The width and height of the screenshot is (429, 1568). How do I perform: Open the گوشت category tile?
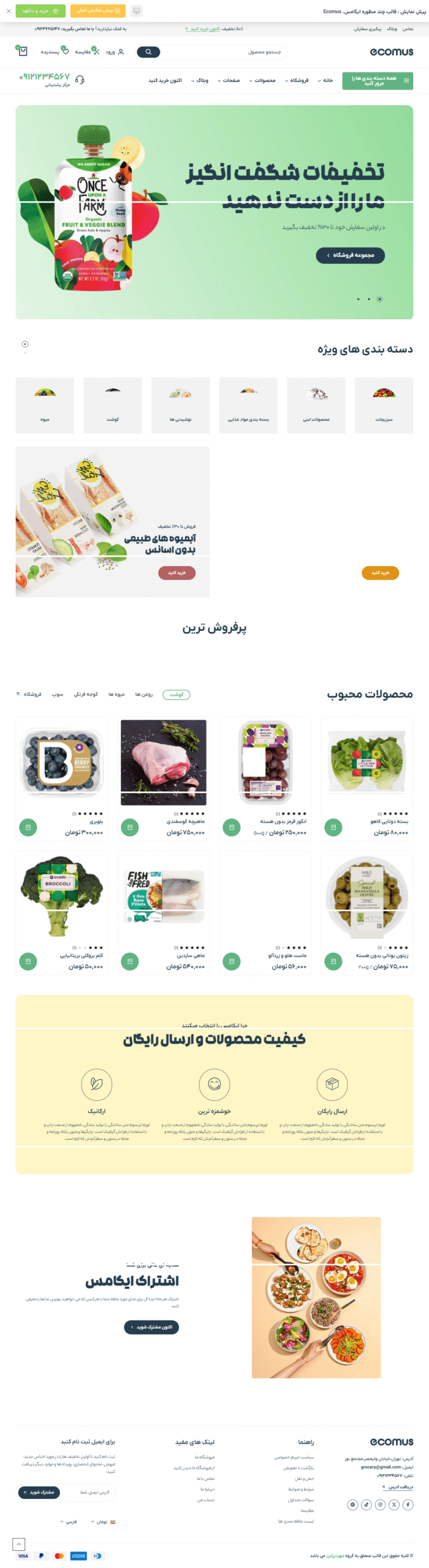click(x=113, y=405)
